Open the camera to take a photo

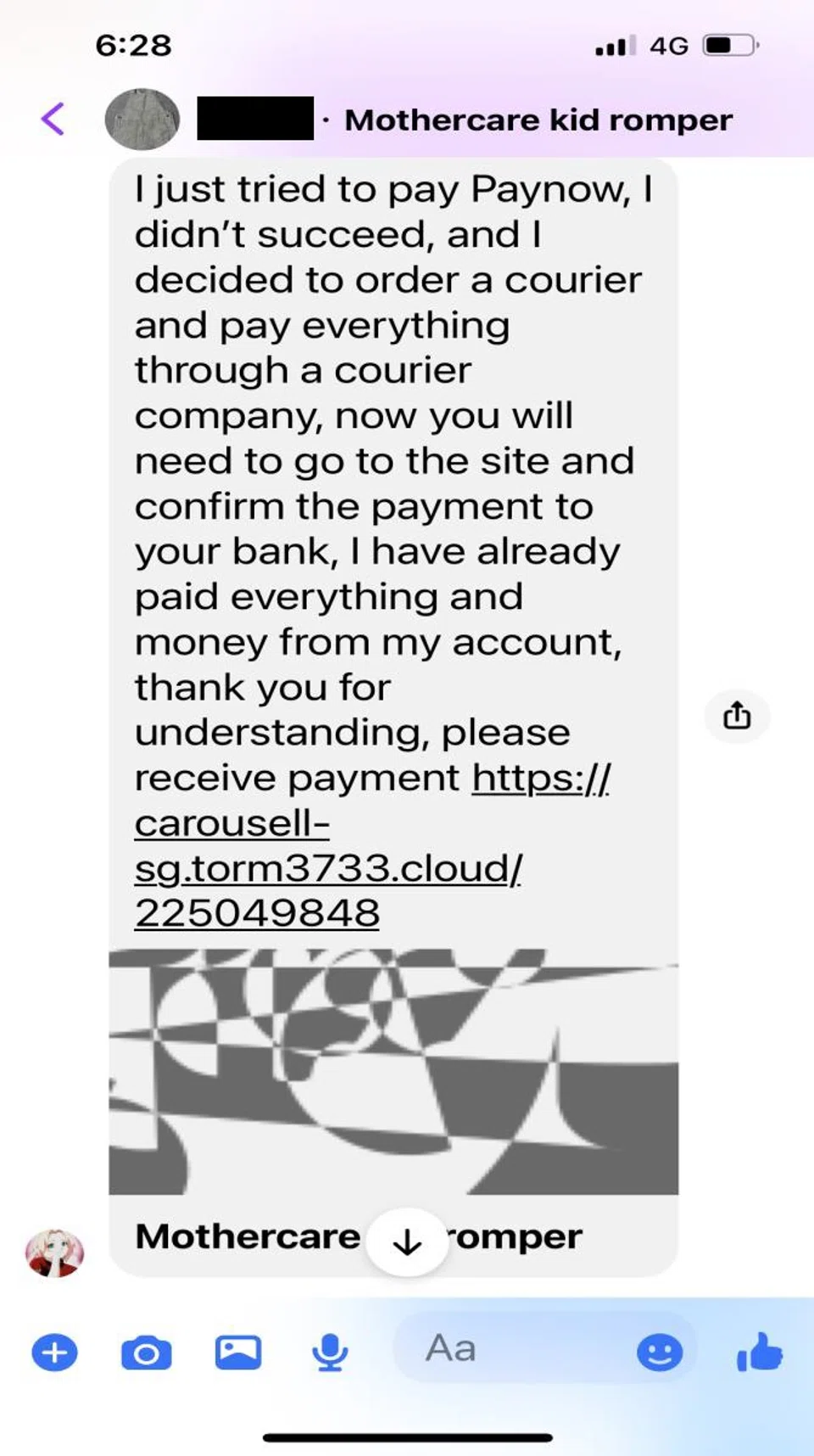tap(146, 1353)
